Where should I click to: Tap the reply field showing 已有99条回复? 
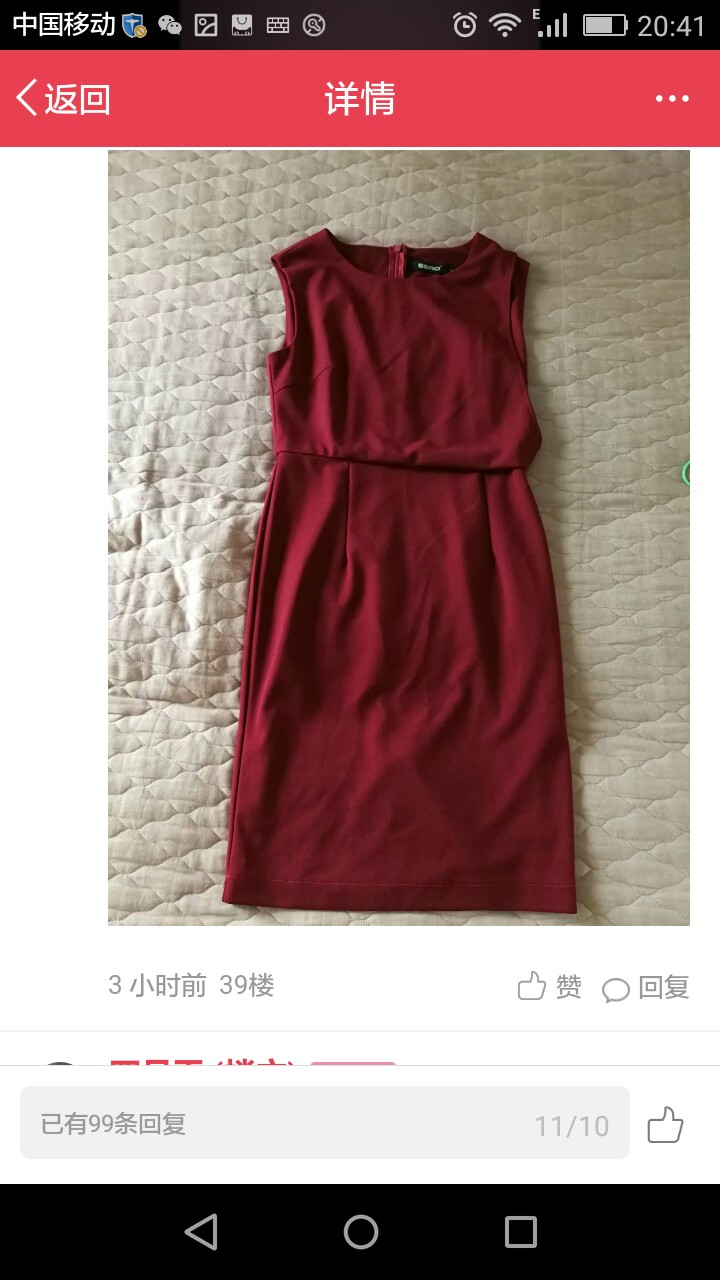pos(325,1123)
